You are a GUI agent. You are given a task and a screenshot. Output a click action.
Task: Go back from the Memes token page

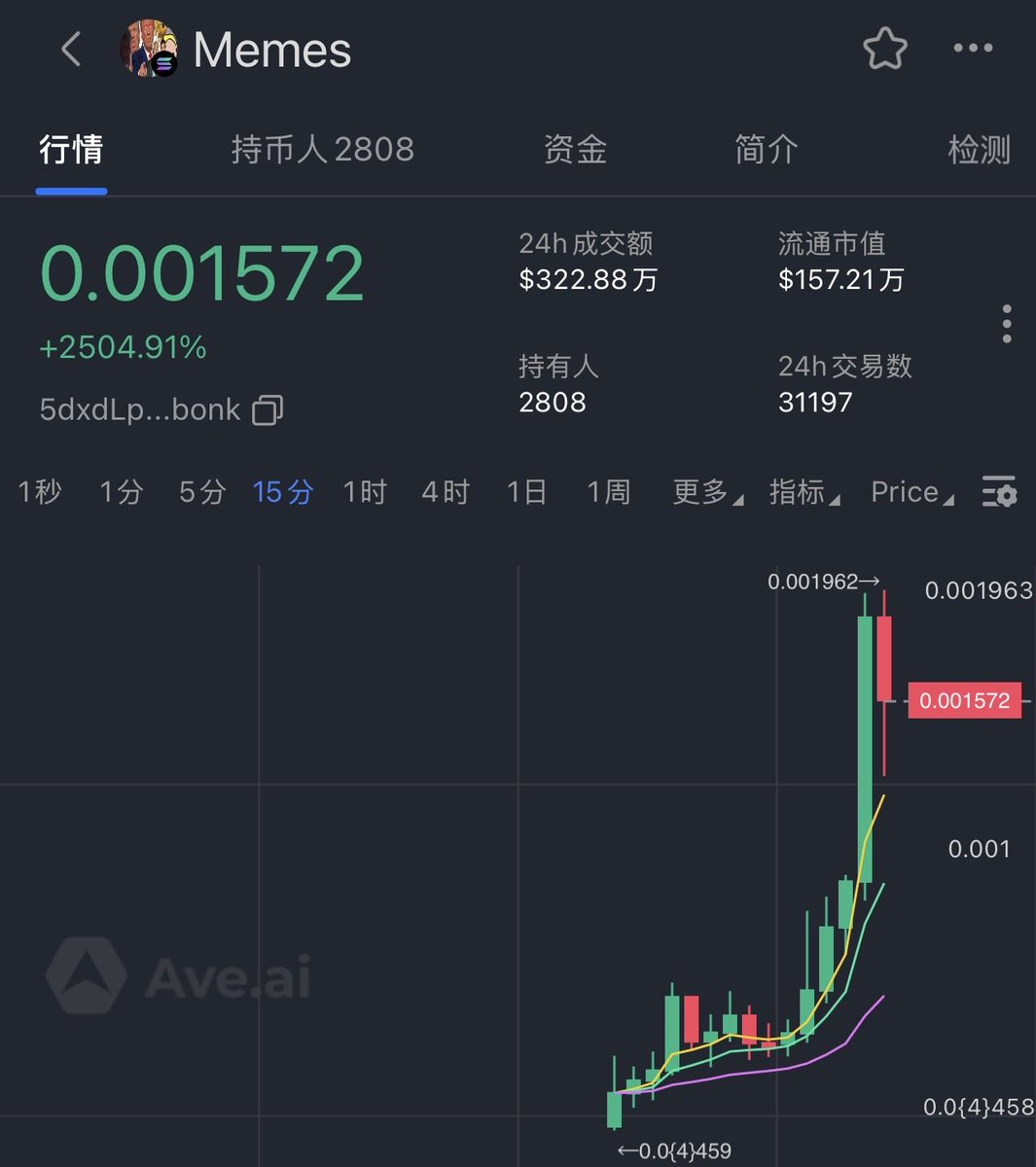pos(71,49)
